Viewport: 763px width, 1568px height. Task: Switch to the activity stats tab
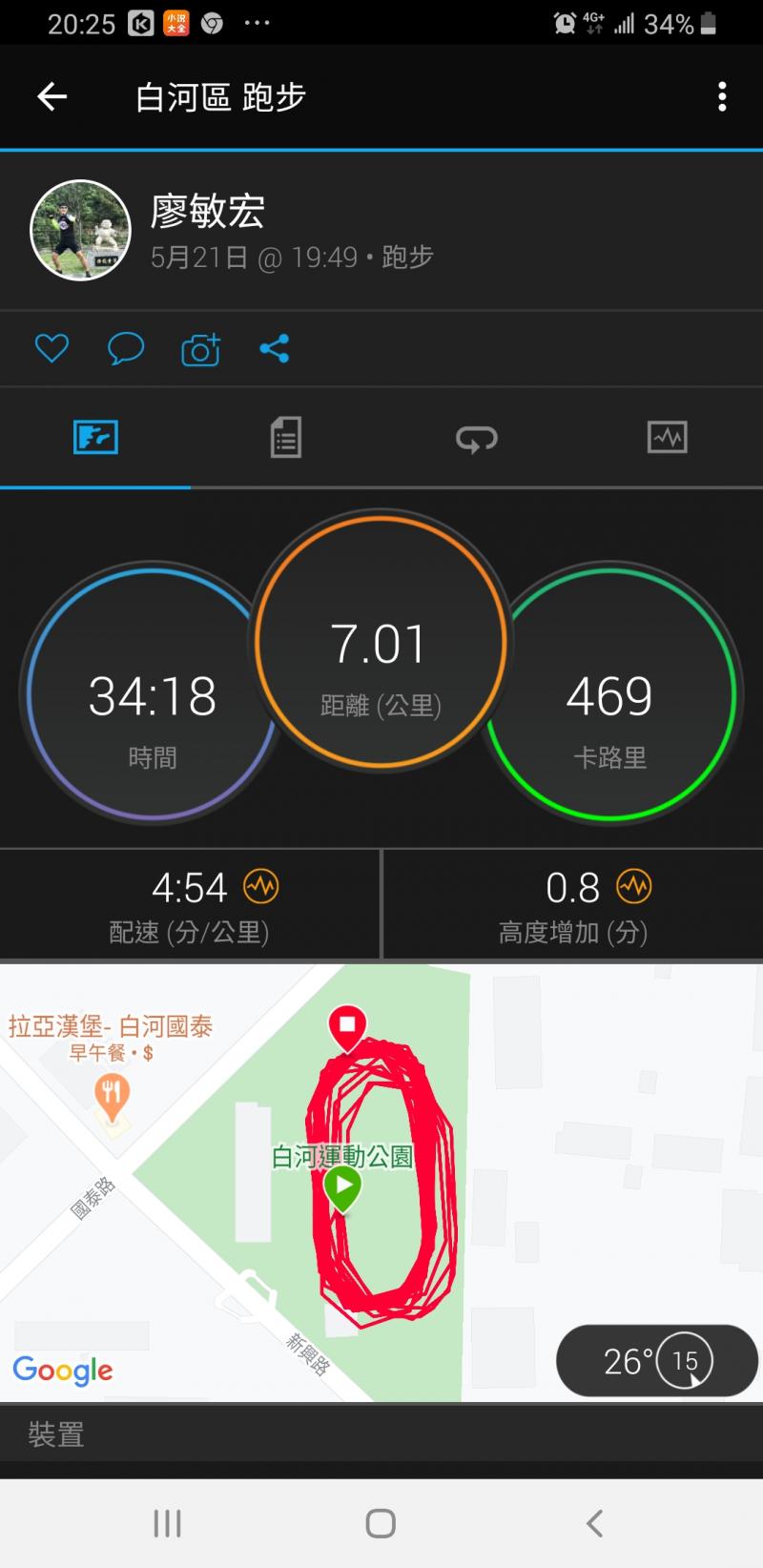point(285,438)
